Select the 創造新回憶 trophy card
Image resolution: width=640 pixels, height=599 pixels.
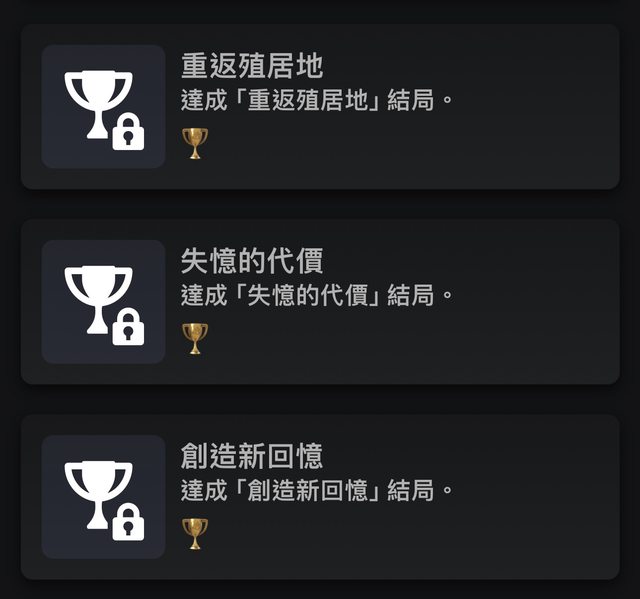320,496
